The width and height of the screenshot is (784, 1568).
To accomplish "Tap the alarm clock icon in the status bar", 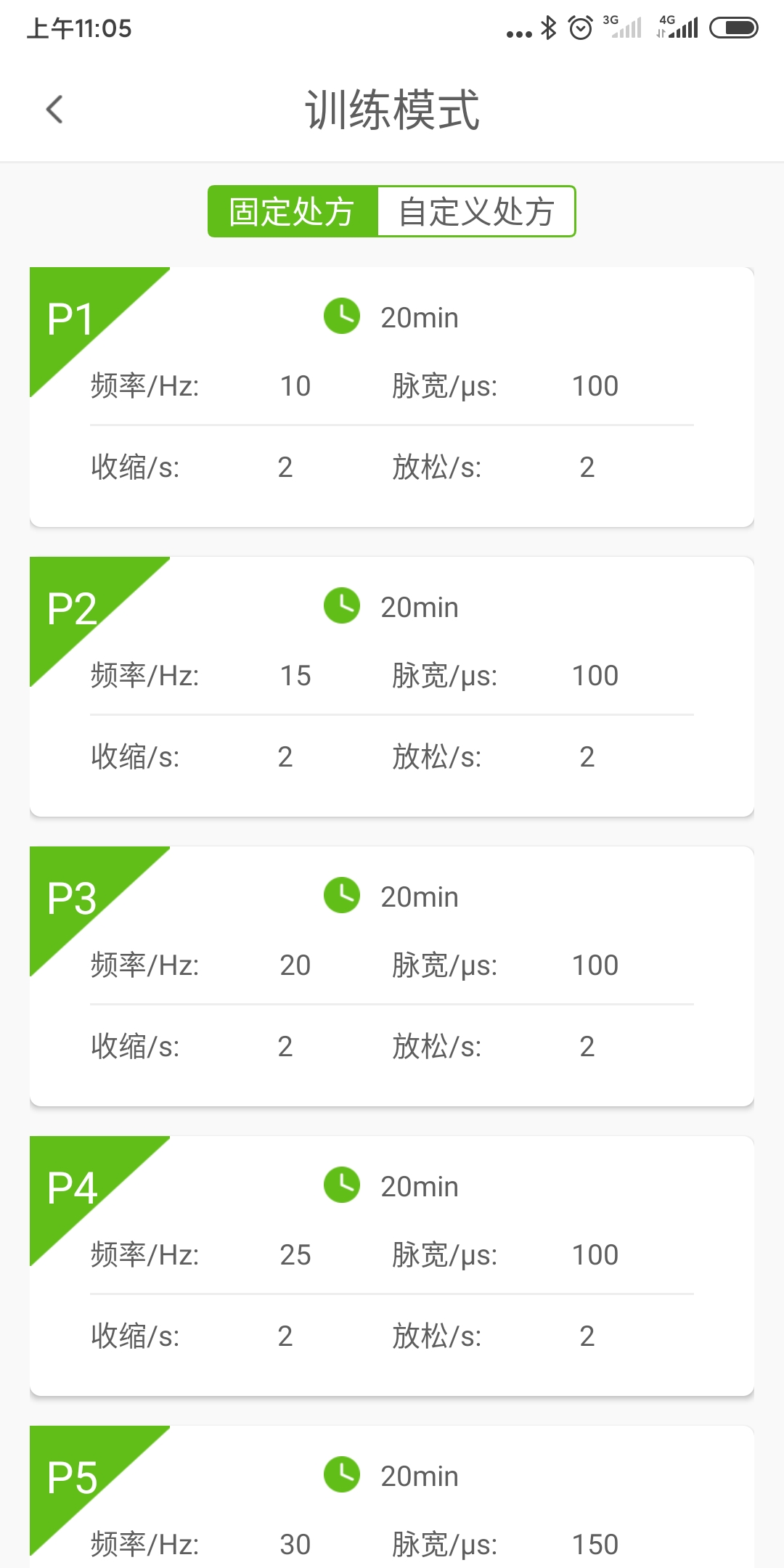I will click(x=579, y=28).
